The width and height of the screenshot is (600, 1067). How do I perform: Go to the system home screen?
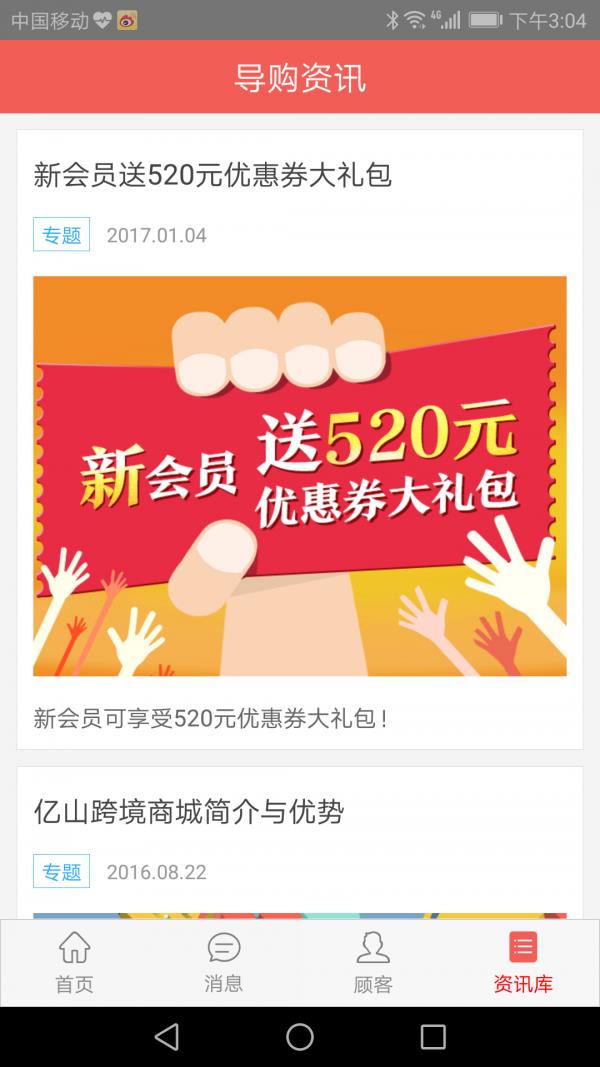point(300,1037)
